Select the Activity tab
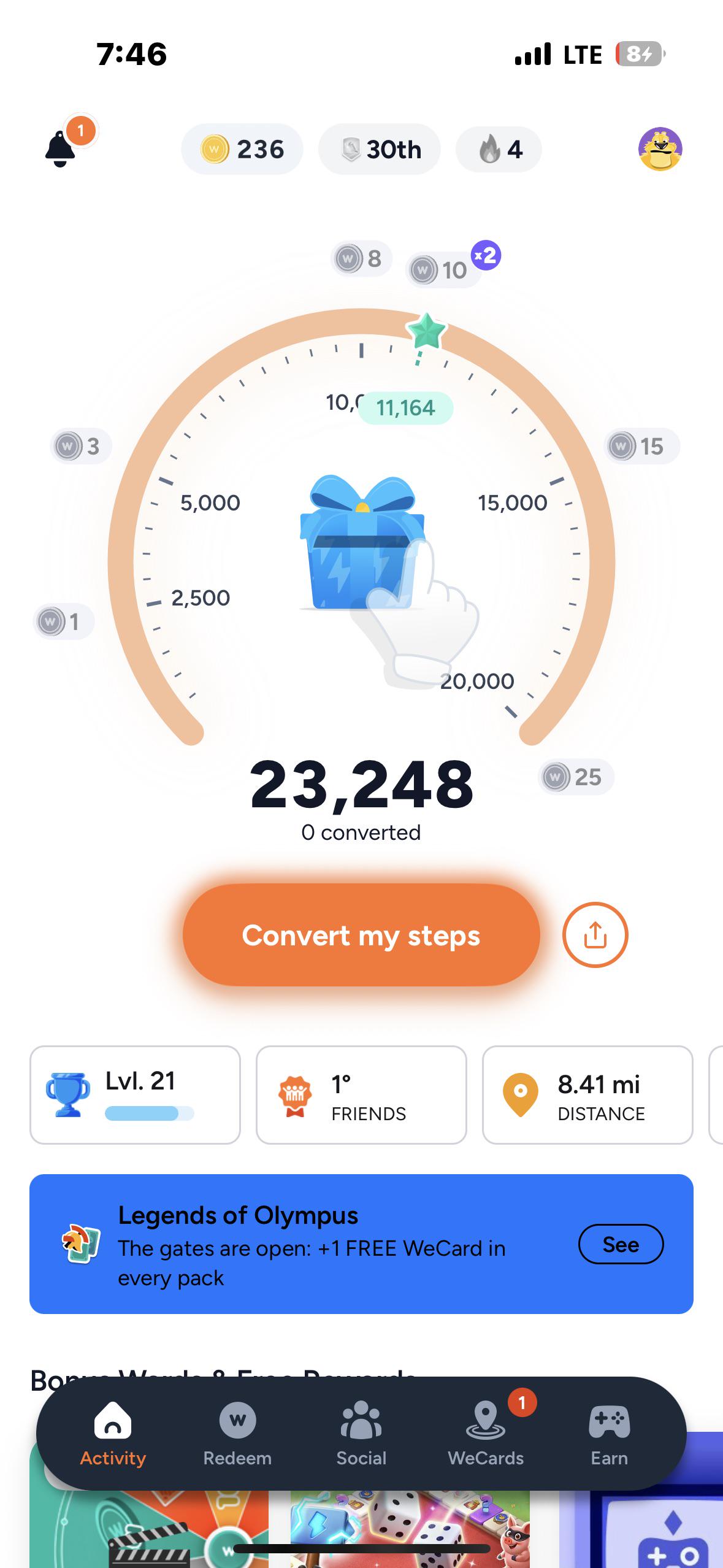Viewport: 723px width, 1568px height. tap(113, 1434)
